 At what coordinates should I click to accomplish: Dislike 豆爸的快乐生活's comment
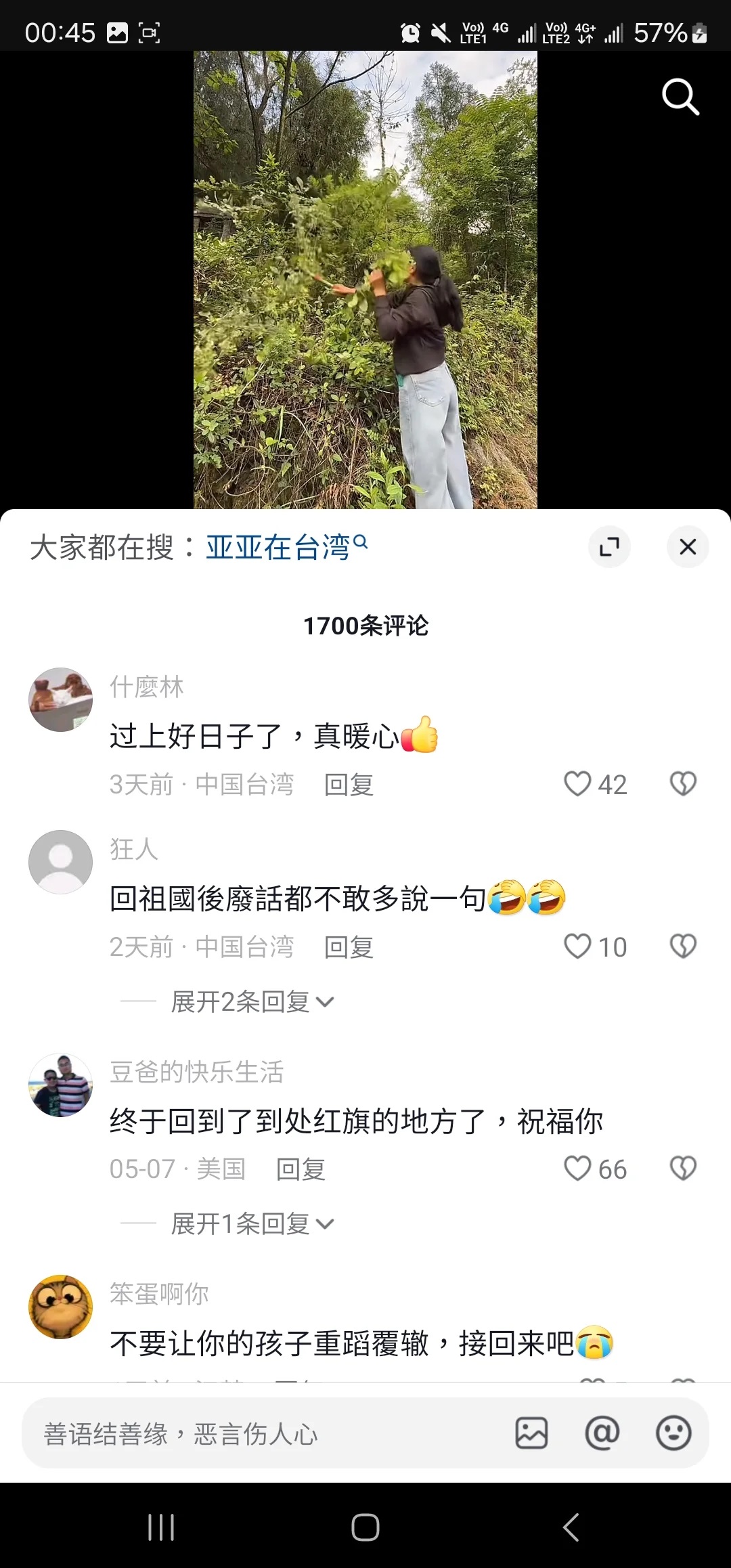[683, 1169]
